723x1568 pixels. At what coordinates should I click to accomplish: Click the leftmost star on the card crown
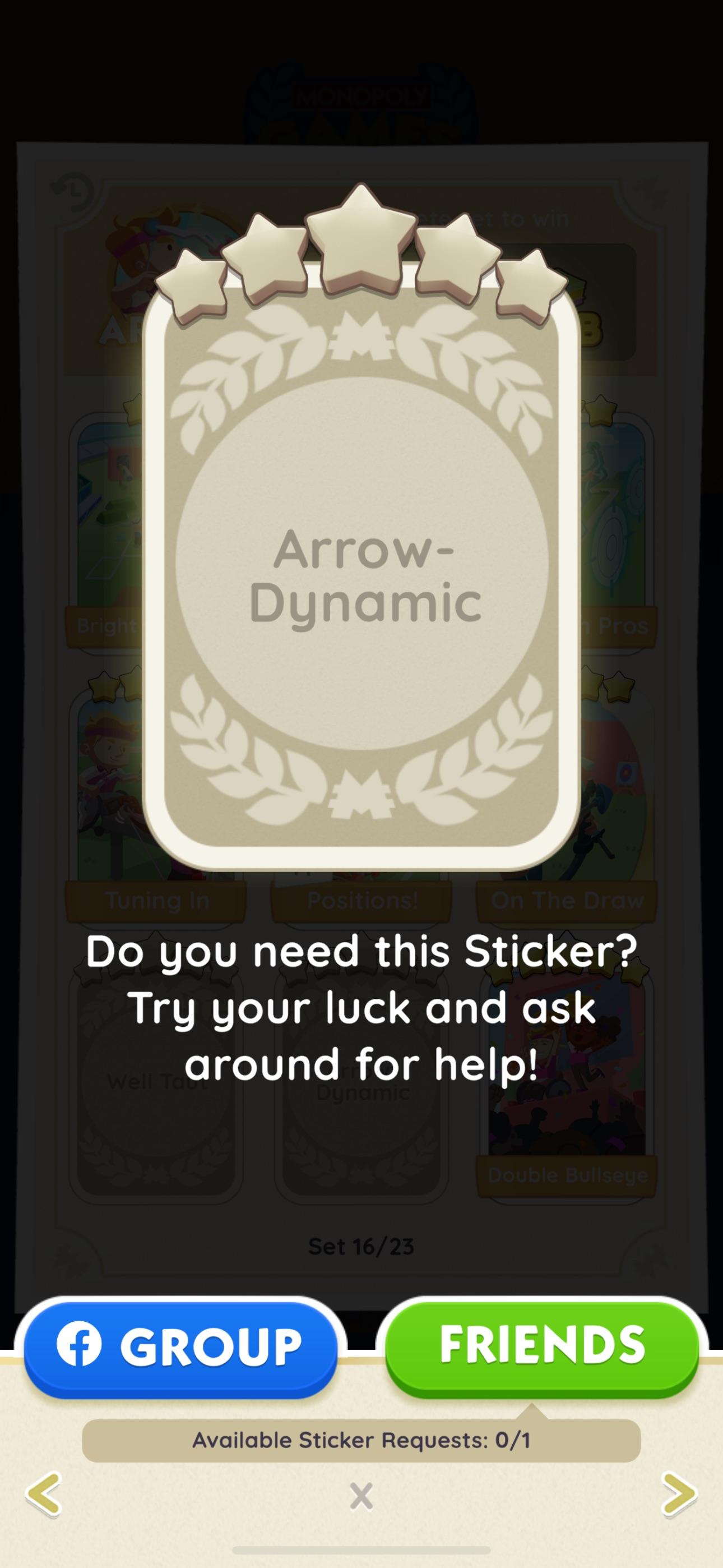click(192, 286)
